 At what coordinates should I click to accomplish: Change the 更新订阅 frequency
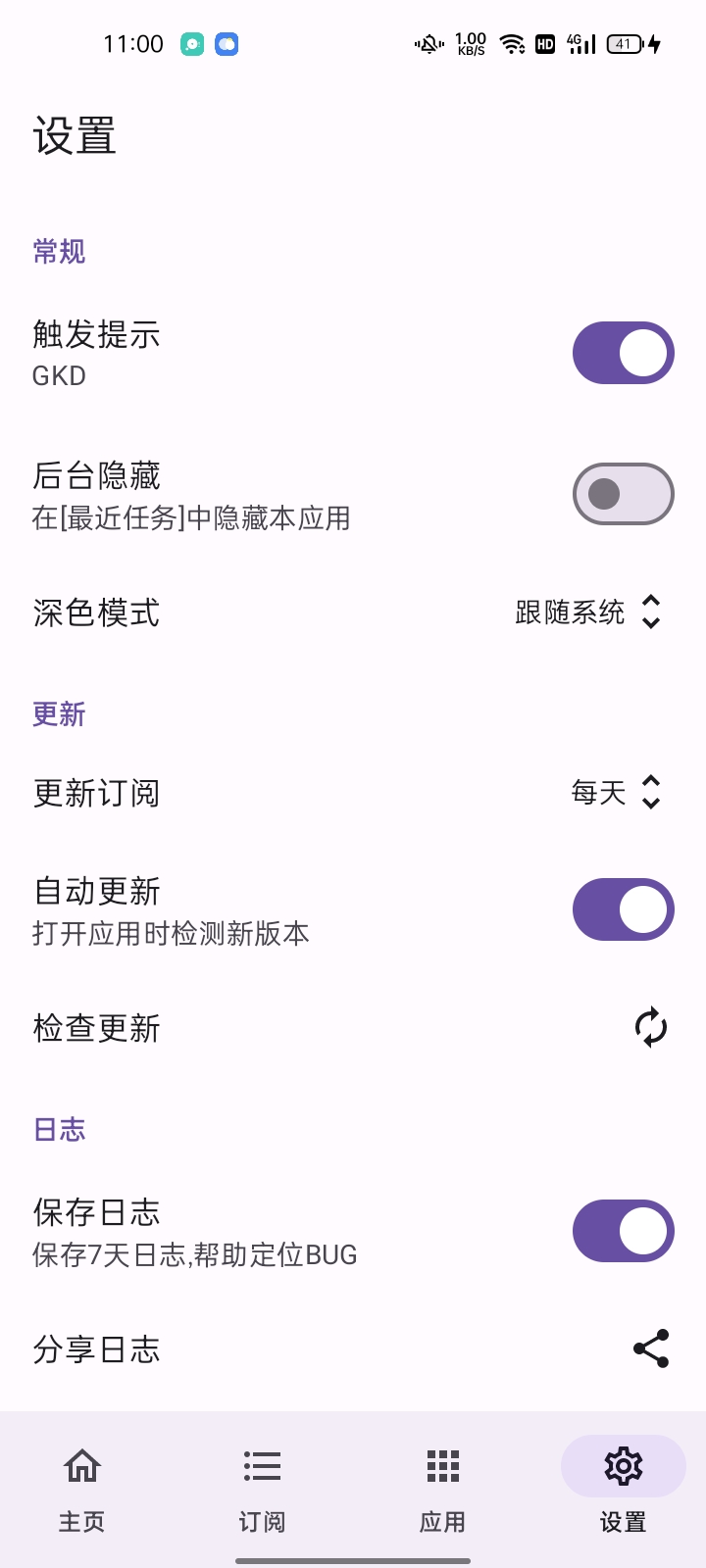coord(616,792)
